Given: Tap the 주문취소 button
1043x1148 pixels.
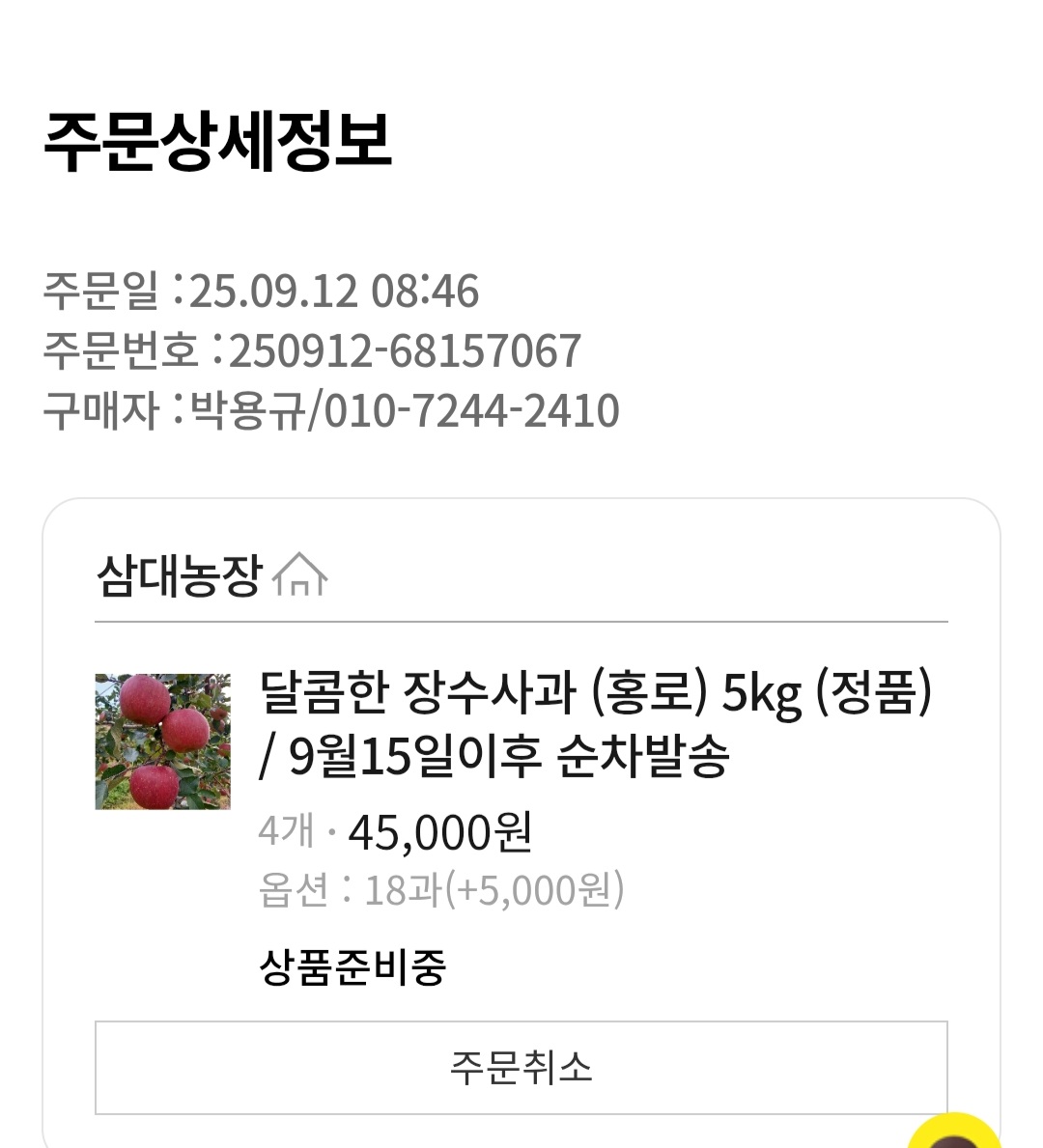Looking at the screenshot, I should pyautogui.click(x=521, y=1067).
